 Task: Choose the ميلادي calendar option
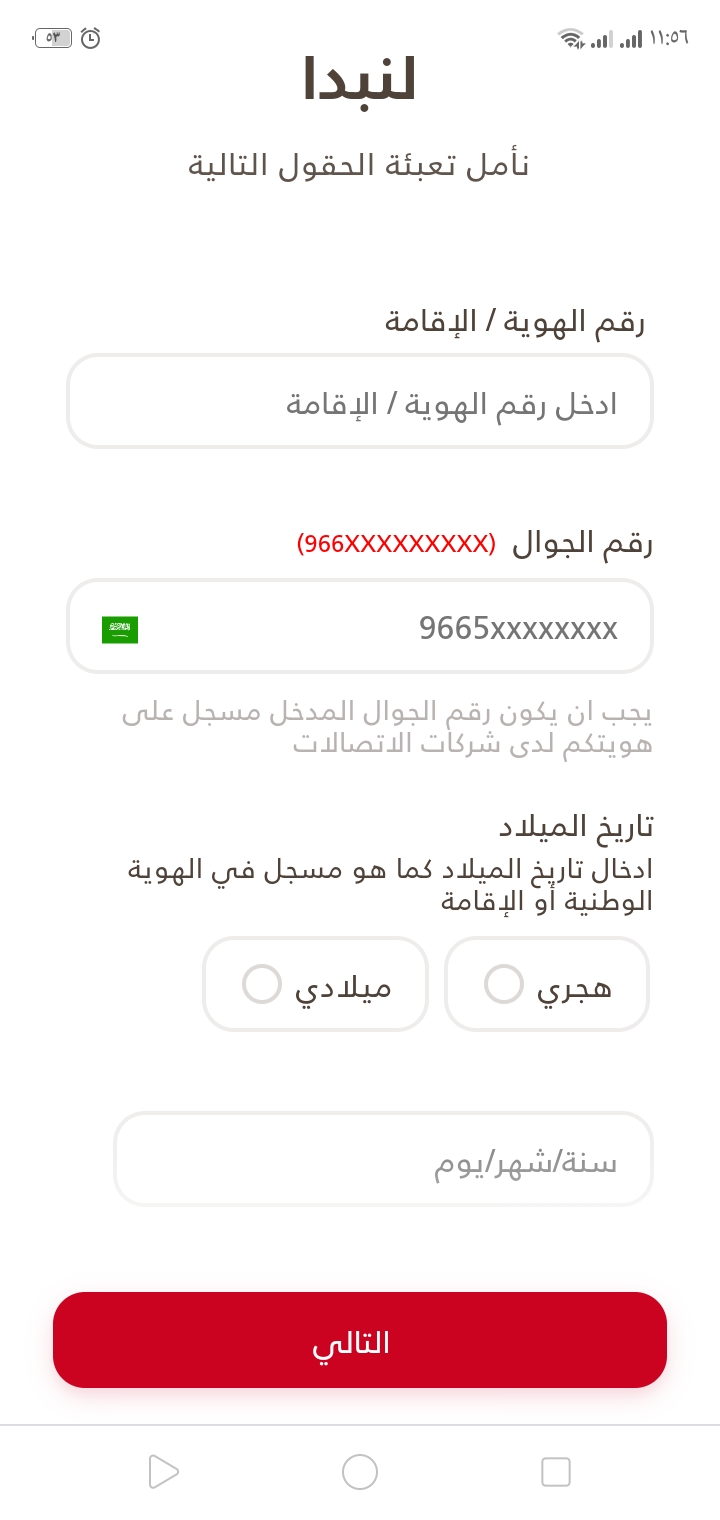(315, 984)
